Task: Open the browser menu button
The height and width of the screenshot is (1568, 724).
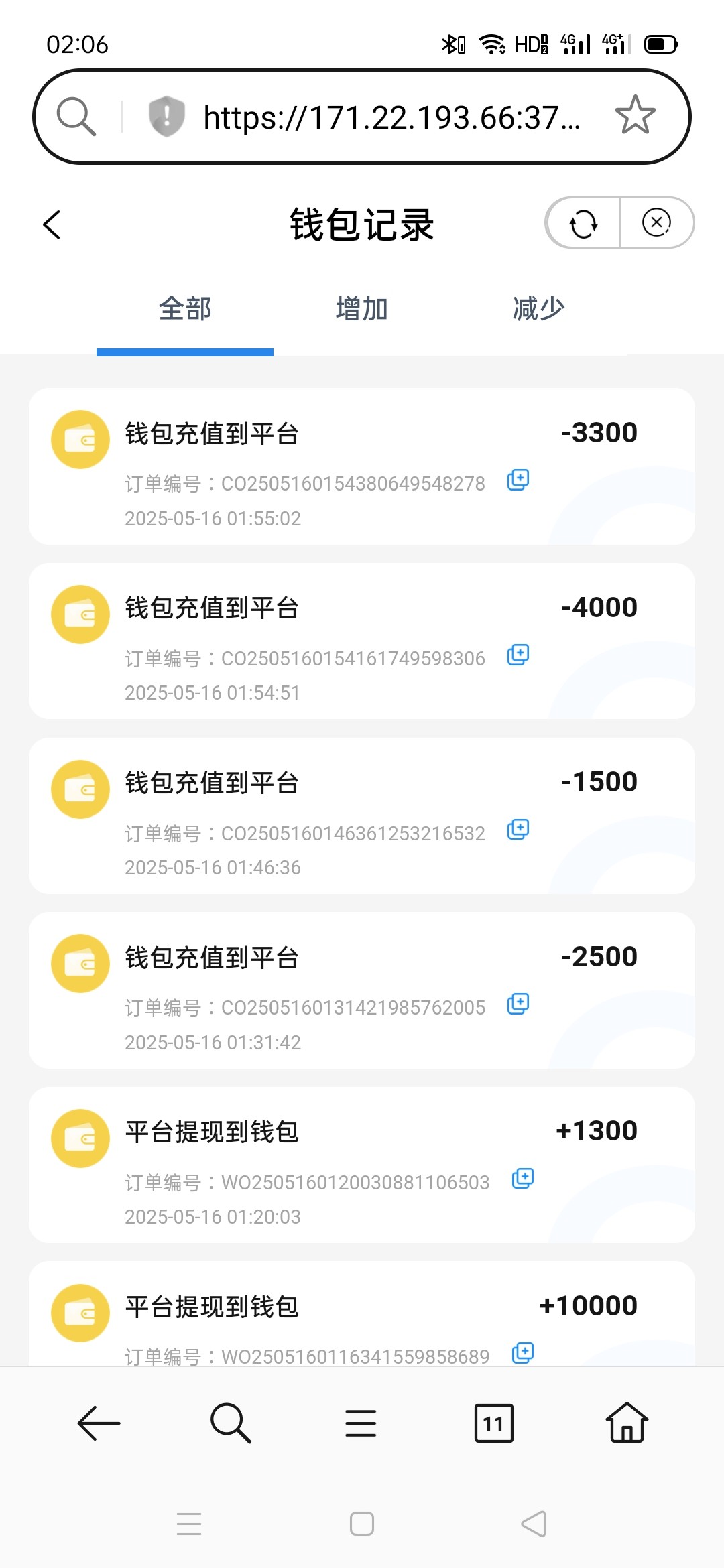Action: pos(361,1423)
